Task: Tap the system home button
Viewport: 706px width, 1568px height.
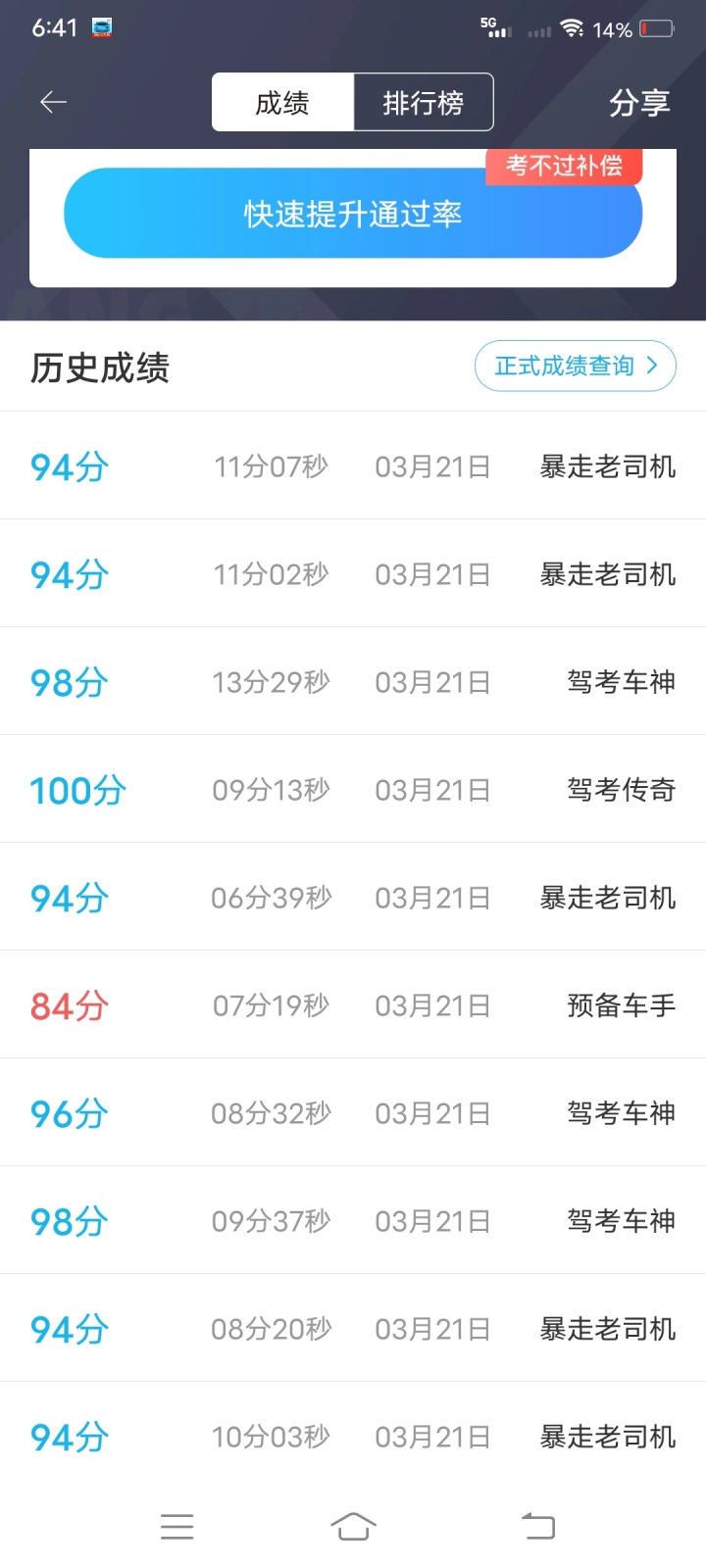Action: coord(353,1526)
